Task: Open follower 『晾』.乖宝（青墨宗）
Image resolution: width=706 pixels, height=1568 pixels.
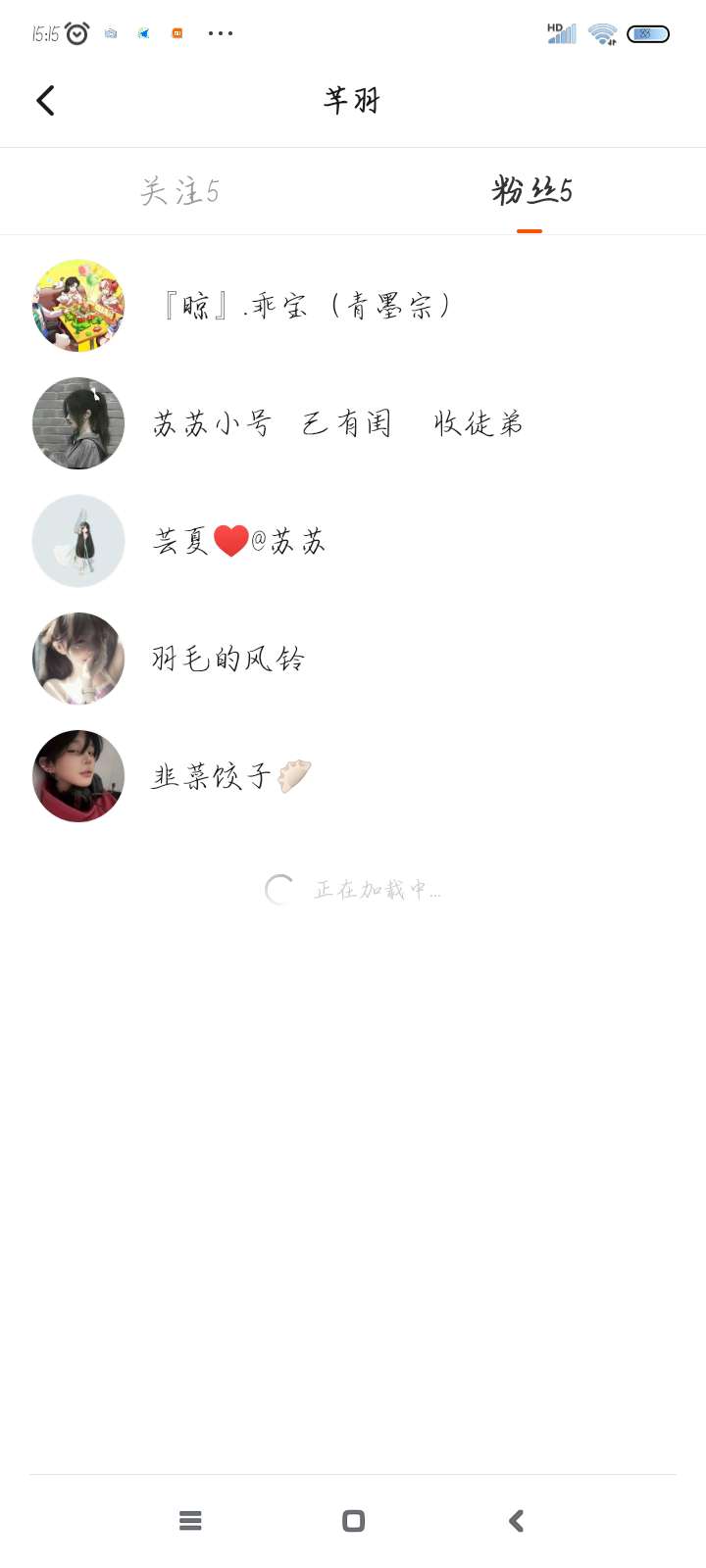Action: [x=306, y=307]
